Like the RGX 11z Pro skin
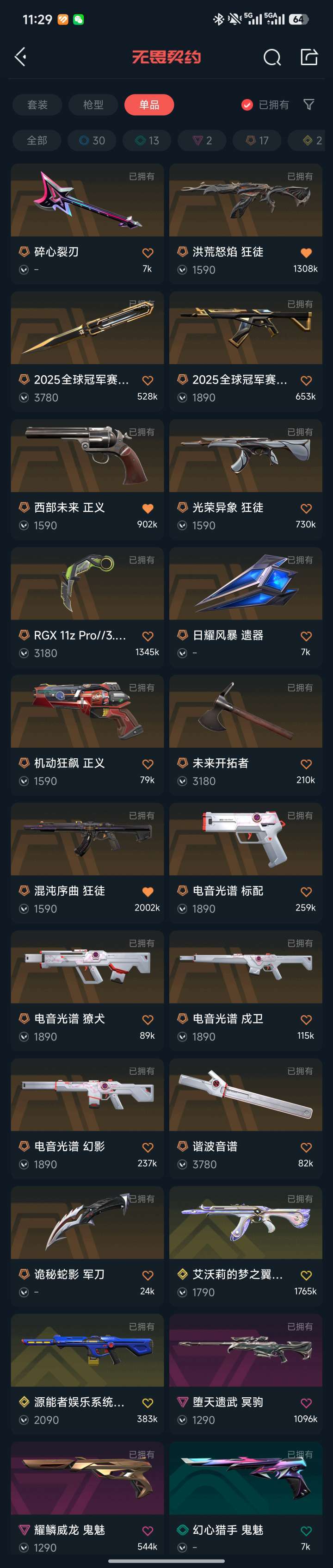The image size is (333, 1568). (x=148, y=636)
